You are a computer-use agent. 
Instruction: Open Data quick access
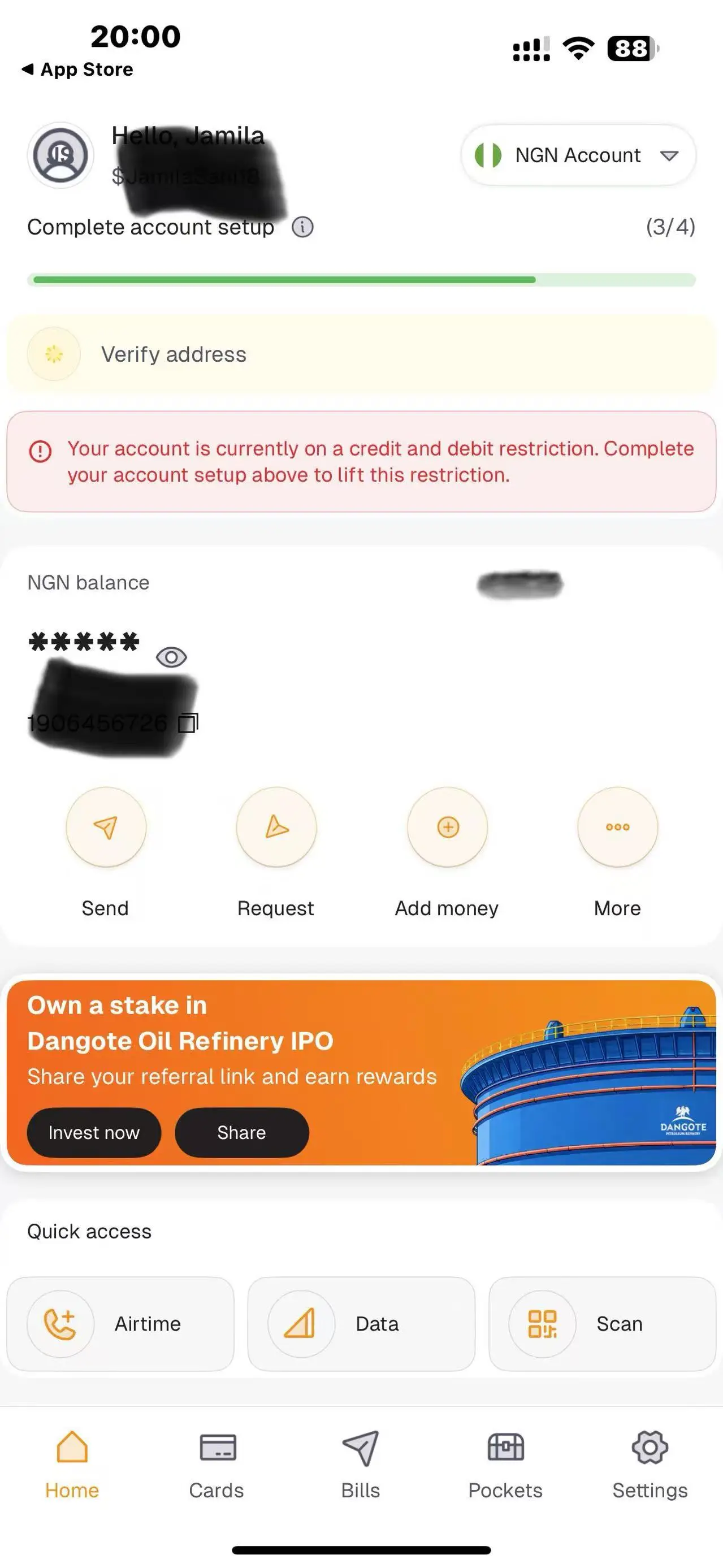click(362, 1324)
